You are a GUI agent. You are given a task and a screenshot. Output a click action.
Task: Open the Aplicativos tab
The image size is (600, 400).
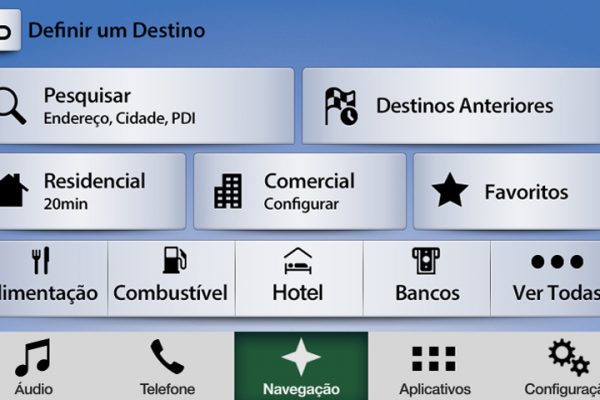pos(433,368)
